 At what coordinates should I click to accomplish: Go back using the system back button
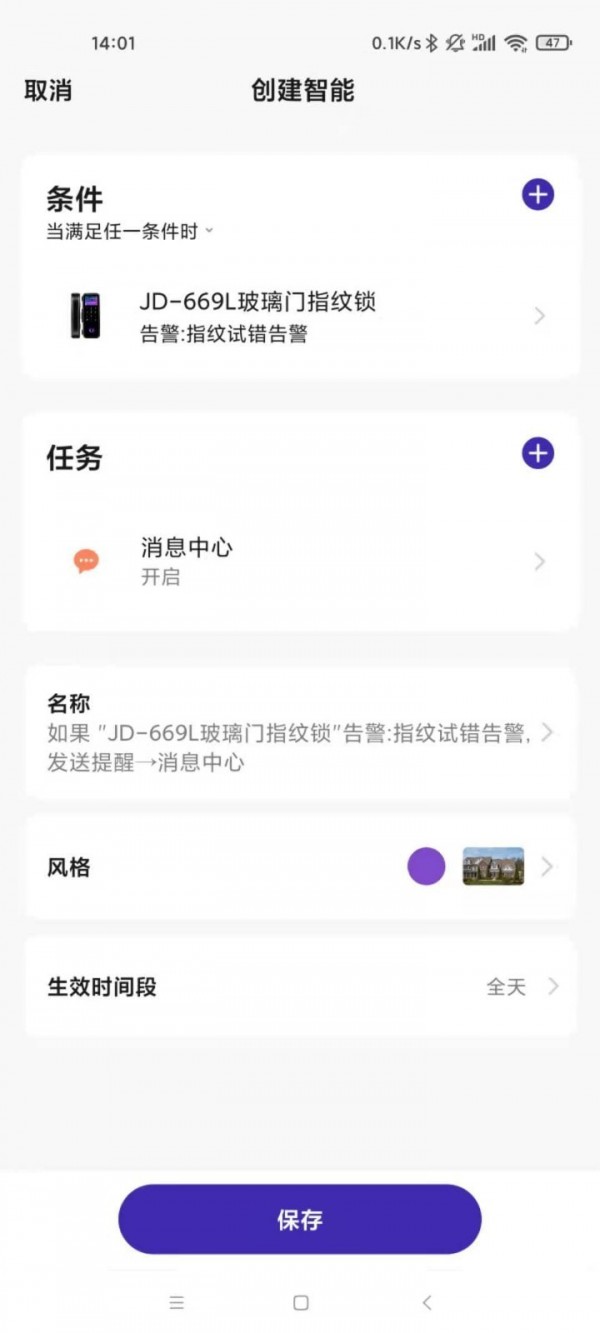click(427, 1303)
